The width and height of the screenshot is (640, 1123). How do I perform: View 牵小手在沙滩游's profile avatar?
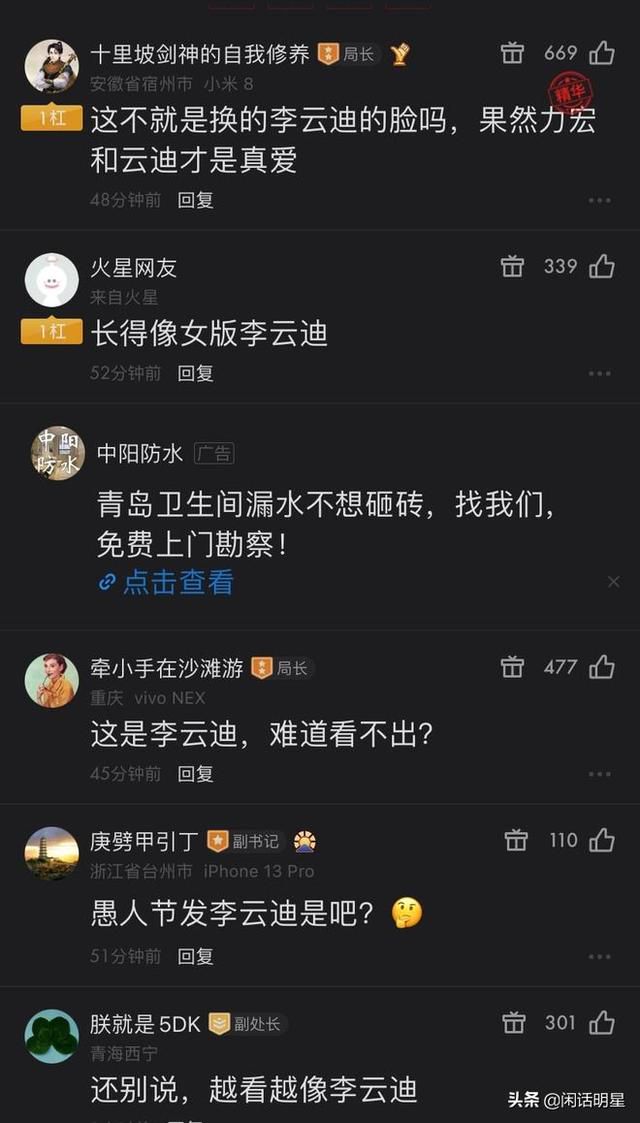click(52, 680)
